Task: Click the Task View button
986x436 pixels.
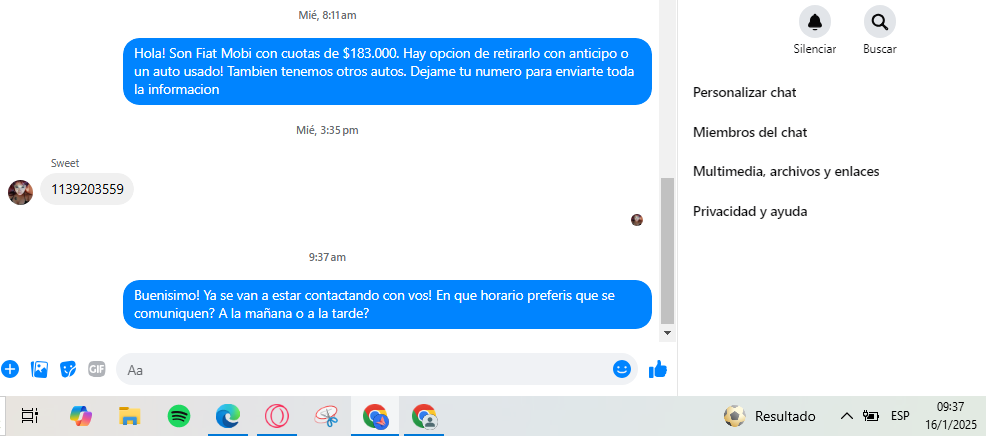Action: 30,416
